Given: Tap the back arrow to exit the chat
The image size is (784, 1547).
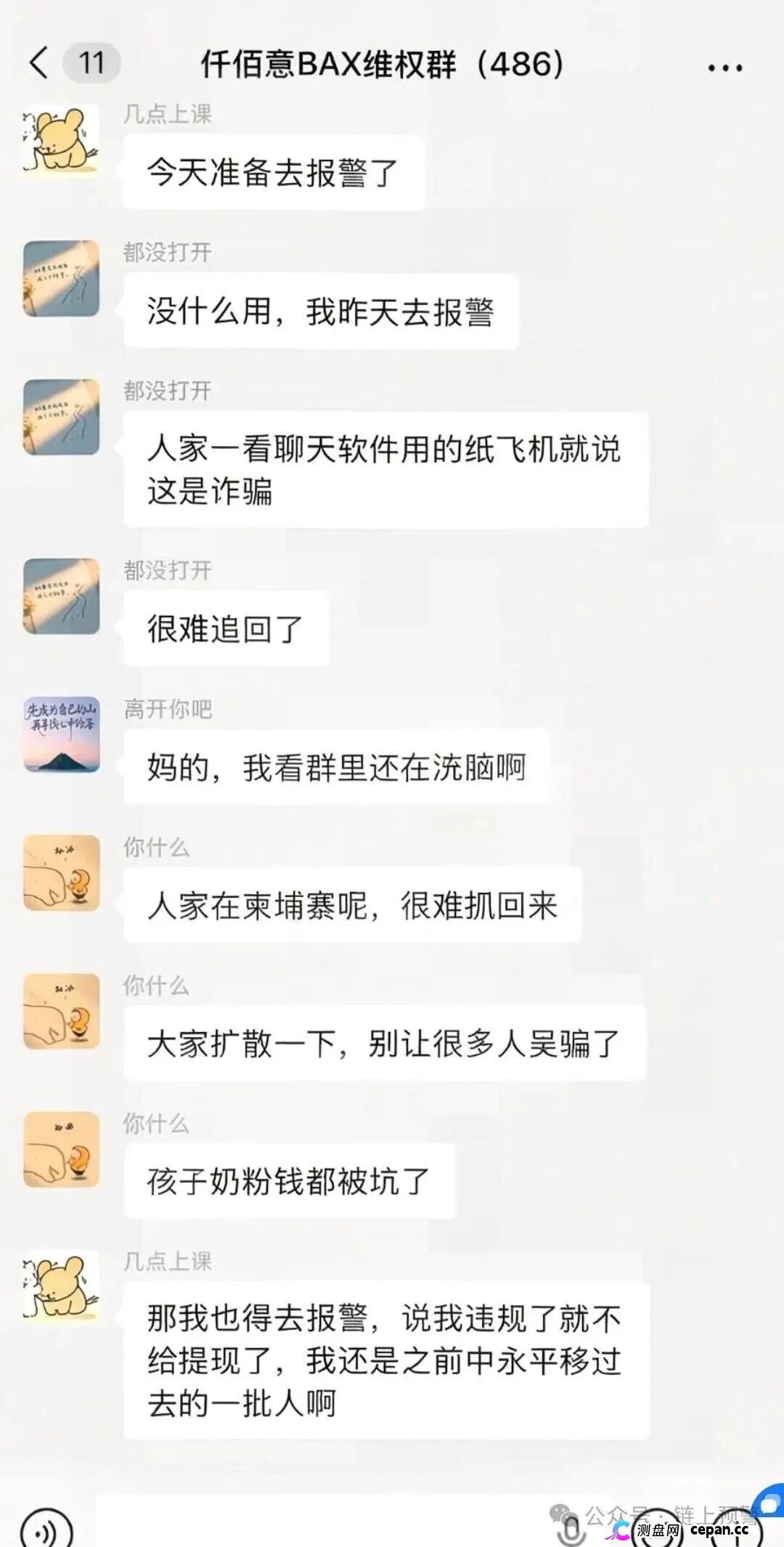Looking at the screenshot, I should click(x=40, y=62).
